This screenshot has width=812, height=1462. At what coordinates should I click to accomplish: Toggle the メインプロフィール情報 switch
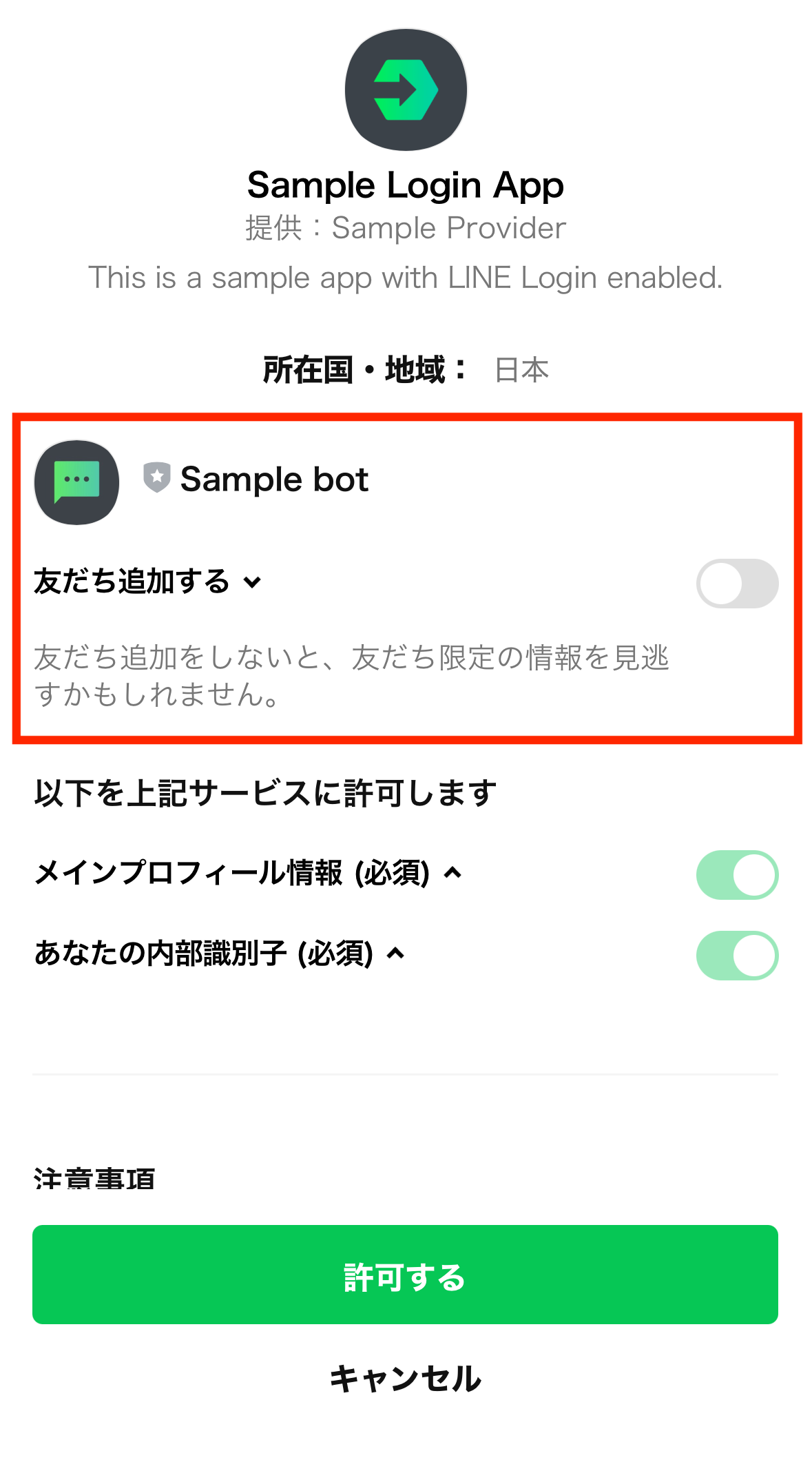737,875
